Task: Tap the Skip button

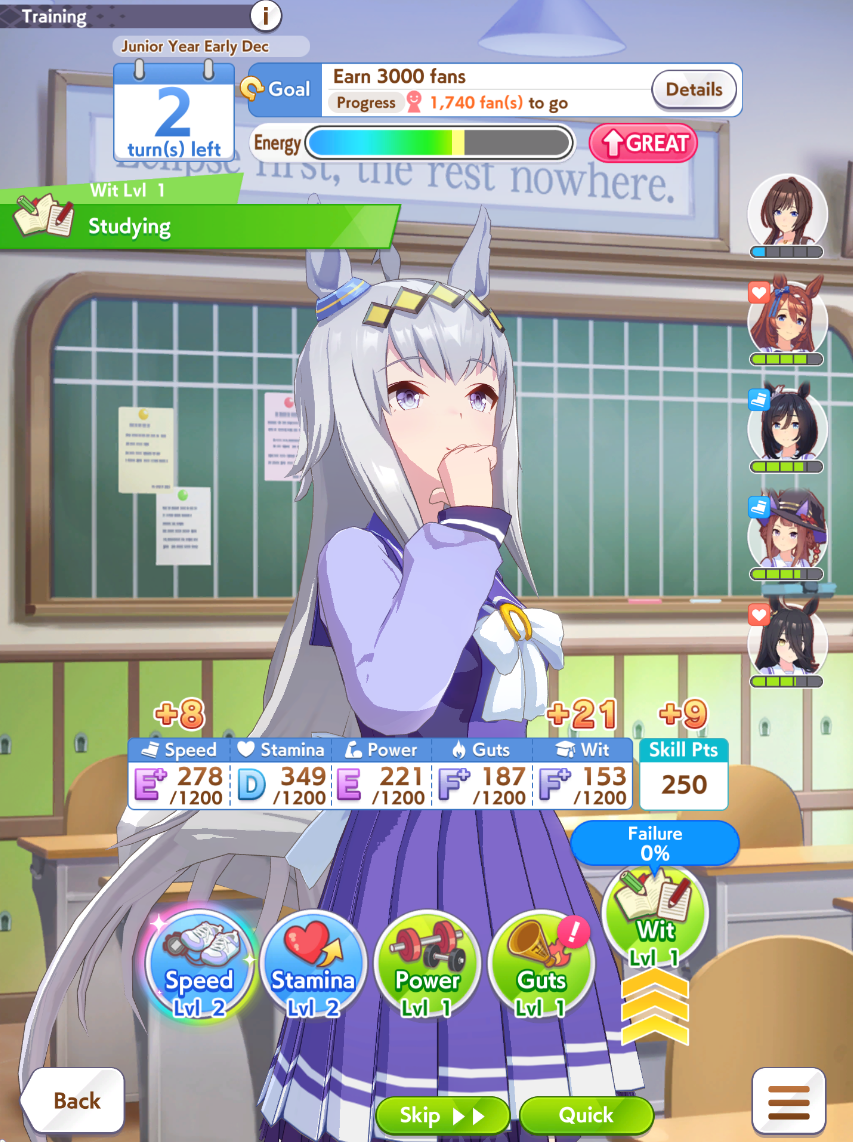Action: pos(442,1115)
